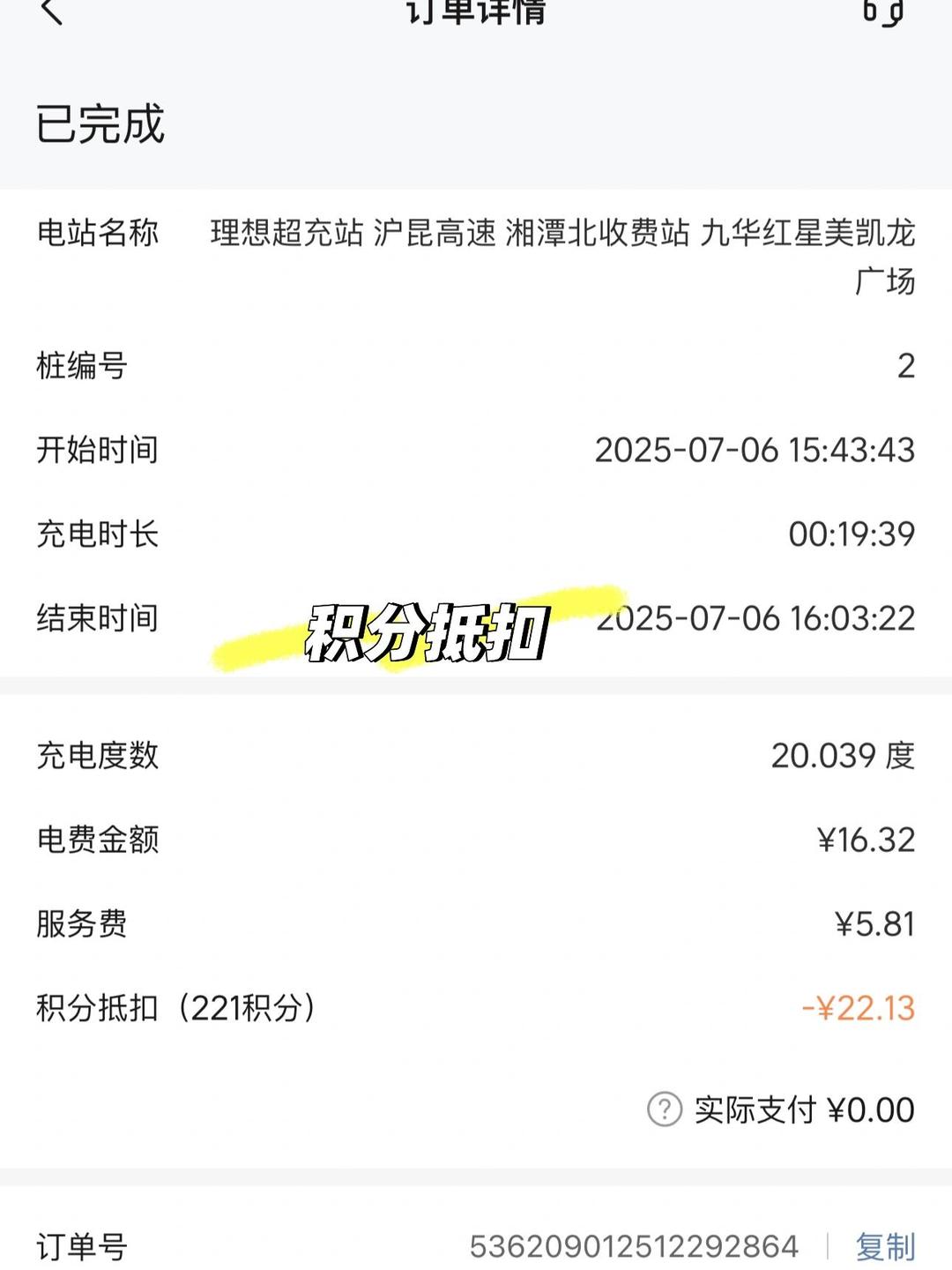Screen dimensions: 952x1270
Task: Tap the 充电度数 row to see details
Action: [x=476, y=755]
